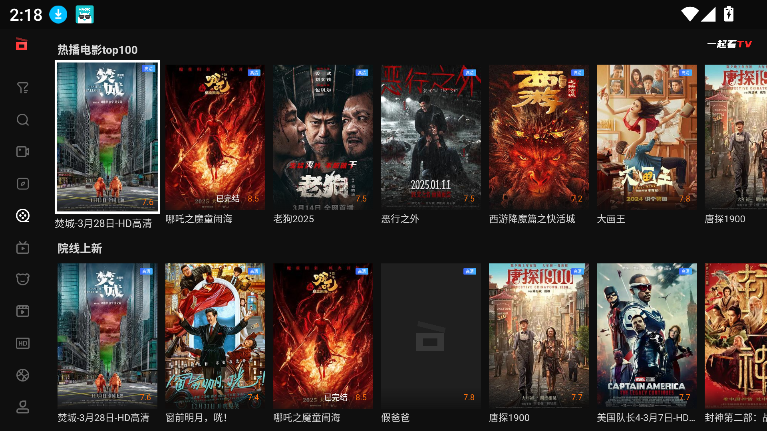Select the HD section icon in the sidebar
767x431 pixels.
22,343
